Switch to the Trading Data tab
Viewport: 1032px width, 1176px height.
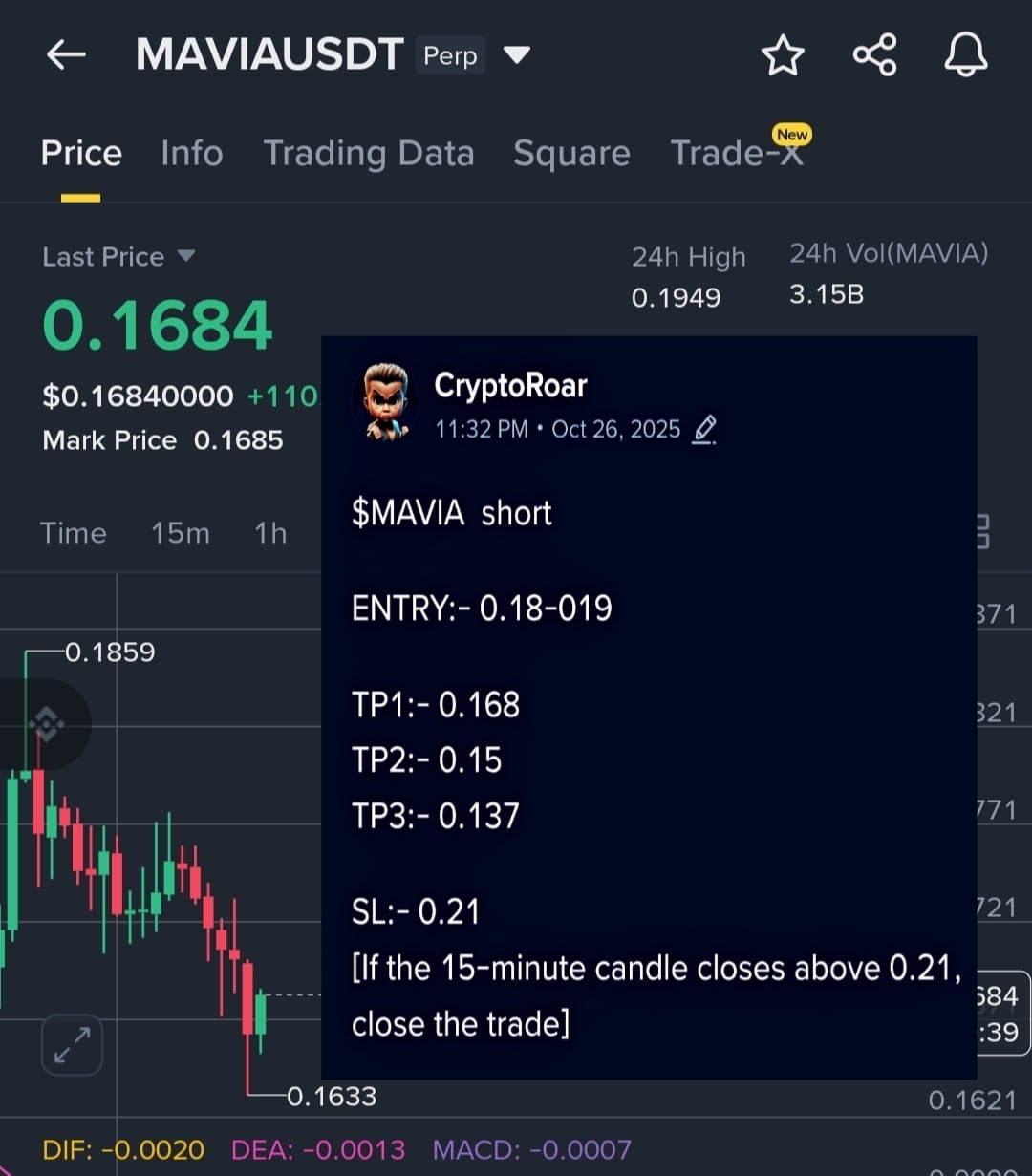point(370,153)
